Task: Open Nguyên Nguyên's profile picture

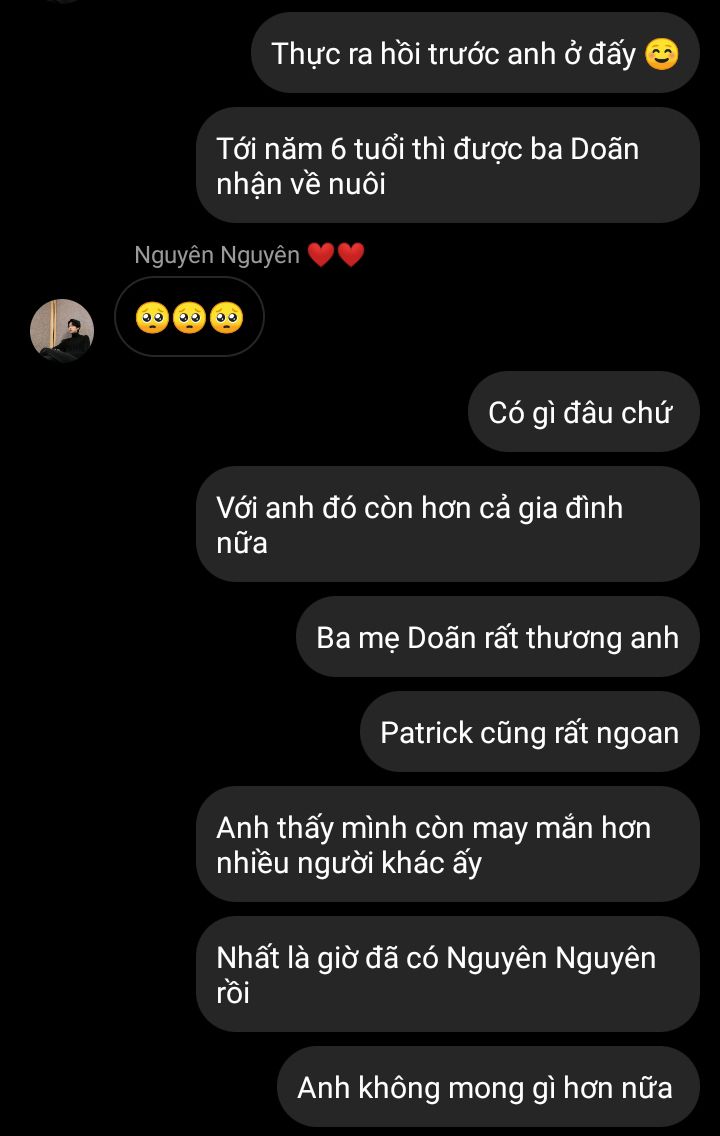Action: click(x=62, y=331)
